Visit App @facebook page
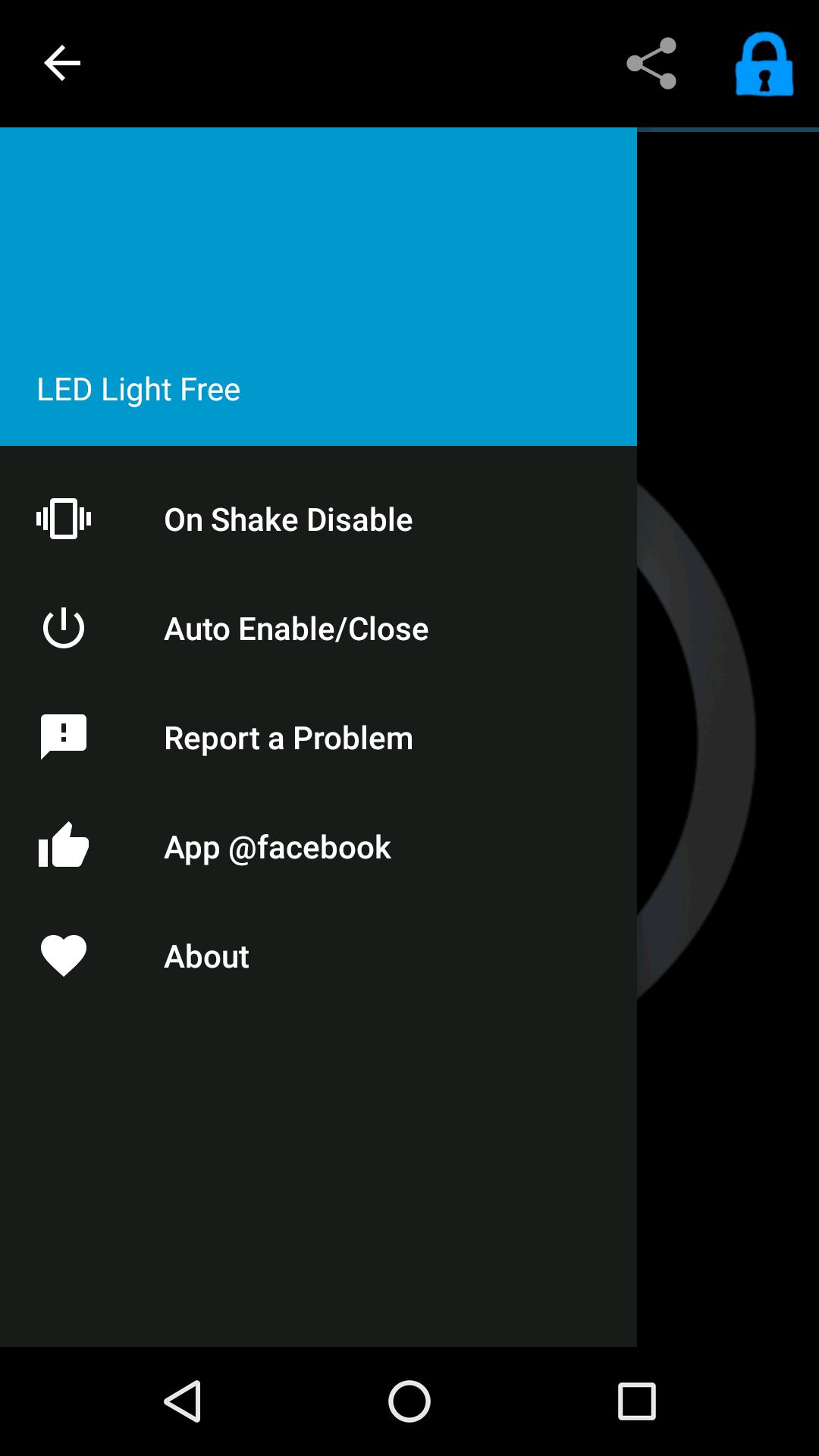The height and width of the screenshot is (1456, 819). tap(318, 847)
